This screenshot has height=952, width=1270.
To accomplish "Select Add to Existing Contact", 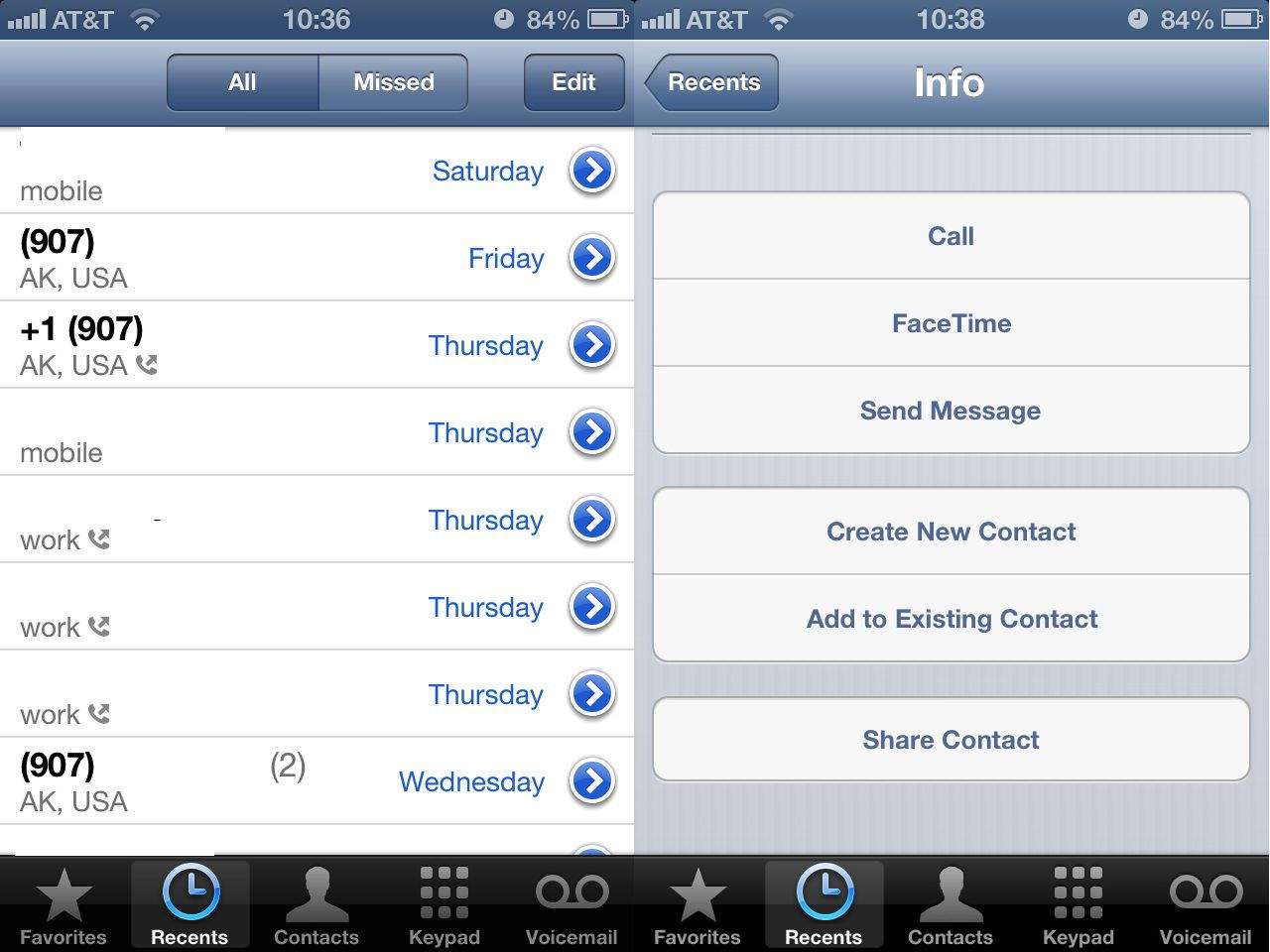I will tap(951, 619).
